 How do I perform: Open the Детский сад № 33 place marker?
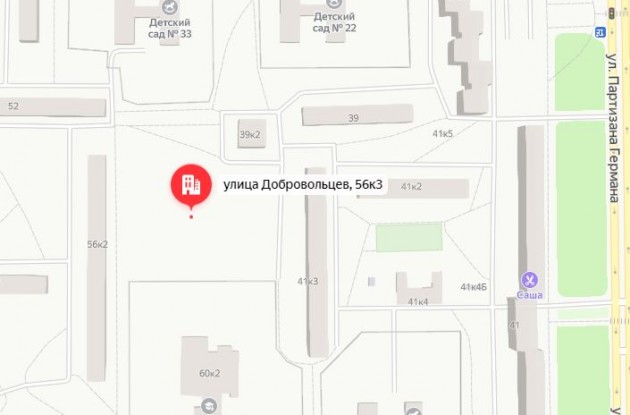click(x=168, y=7)
